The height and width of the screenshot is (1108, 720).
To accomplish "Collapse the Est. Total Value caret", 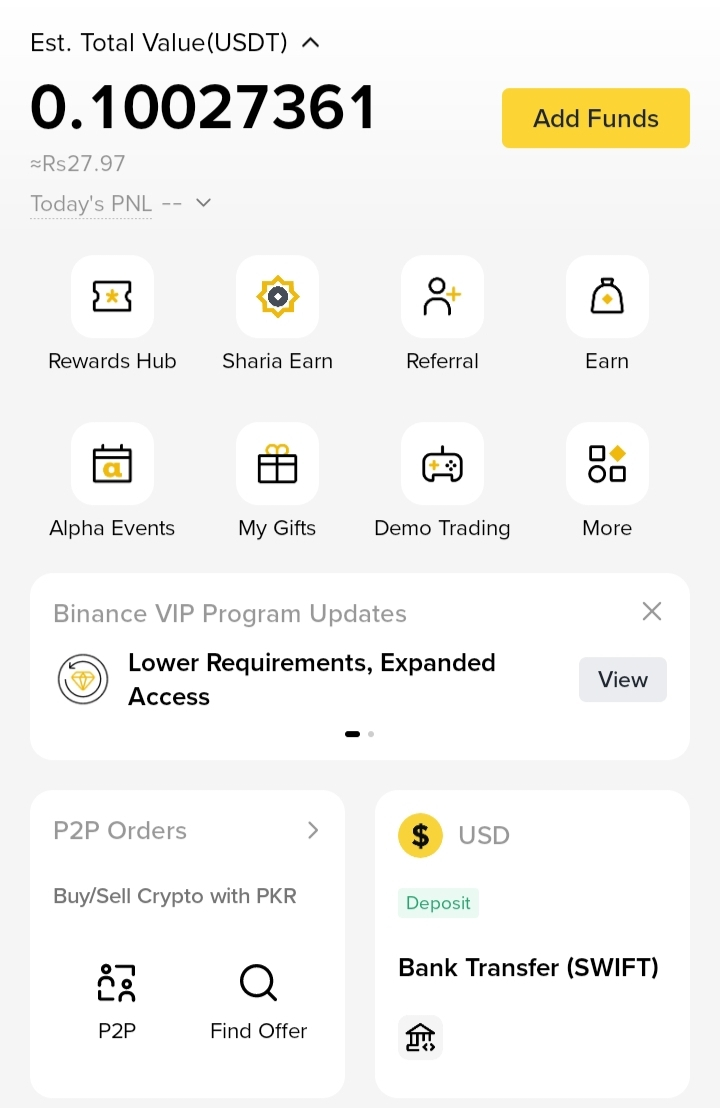I will coord(311,43).
